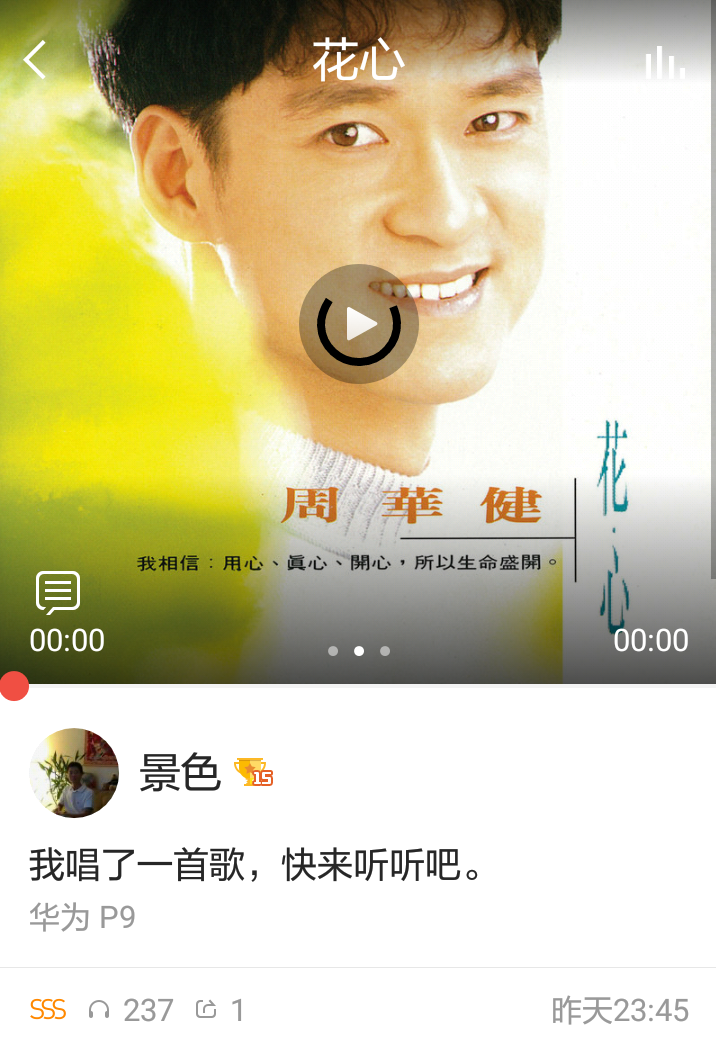View user 景色's profile name
The width and height of the screenshot is (716, 1045).
180,773
